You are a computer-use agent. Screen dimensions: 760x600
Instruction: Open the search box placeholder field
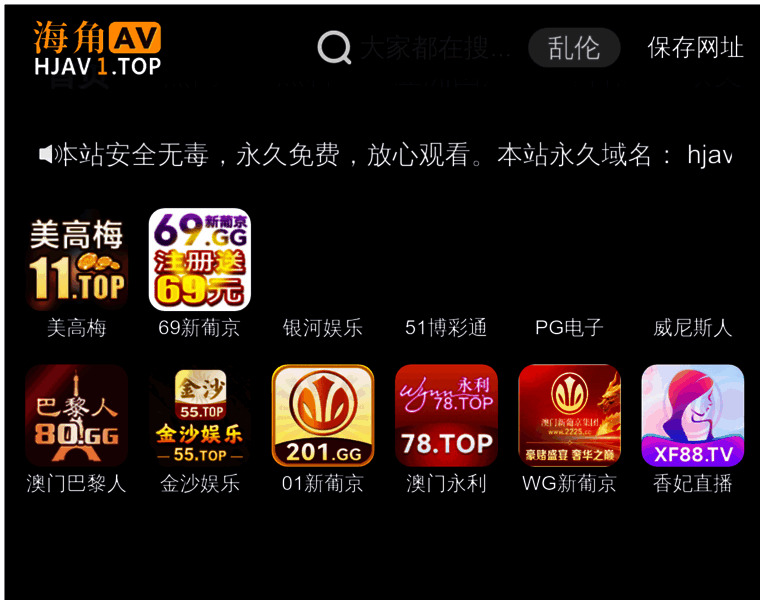tap(435, 48)
